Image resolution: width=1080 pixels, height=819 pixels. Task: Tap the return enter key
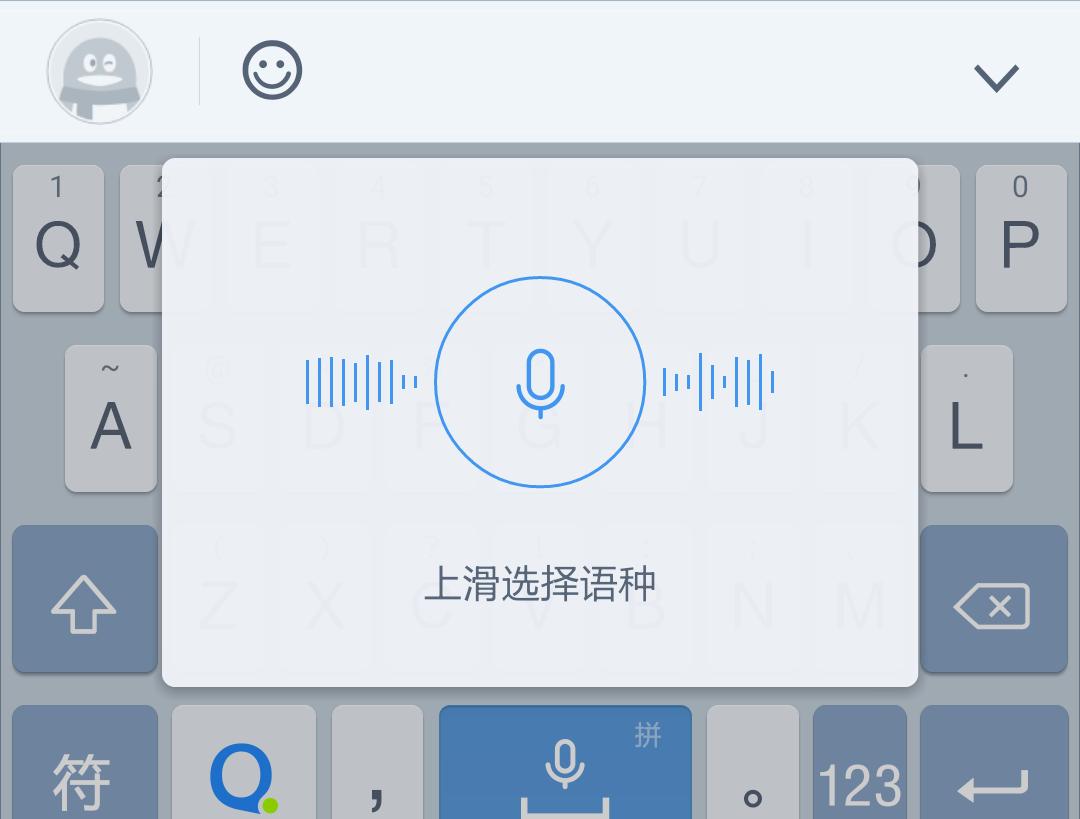pos(993,772)
